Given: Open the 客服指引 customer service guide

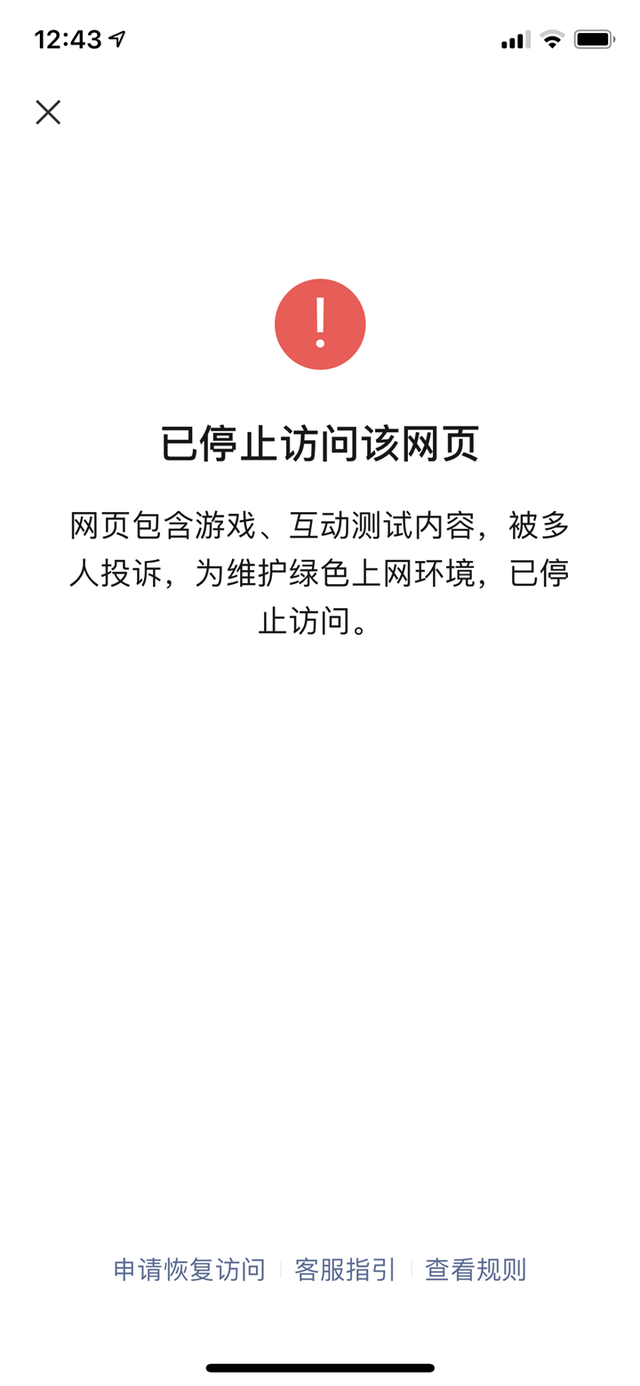Looking at the screenshot, I should 345,1270.
